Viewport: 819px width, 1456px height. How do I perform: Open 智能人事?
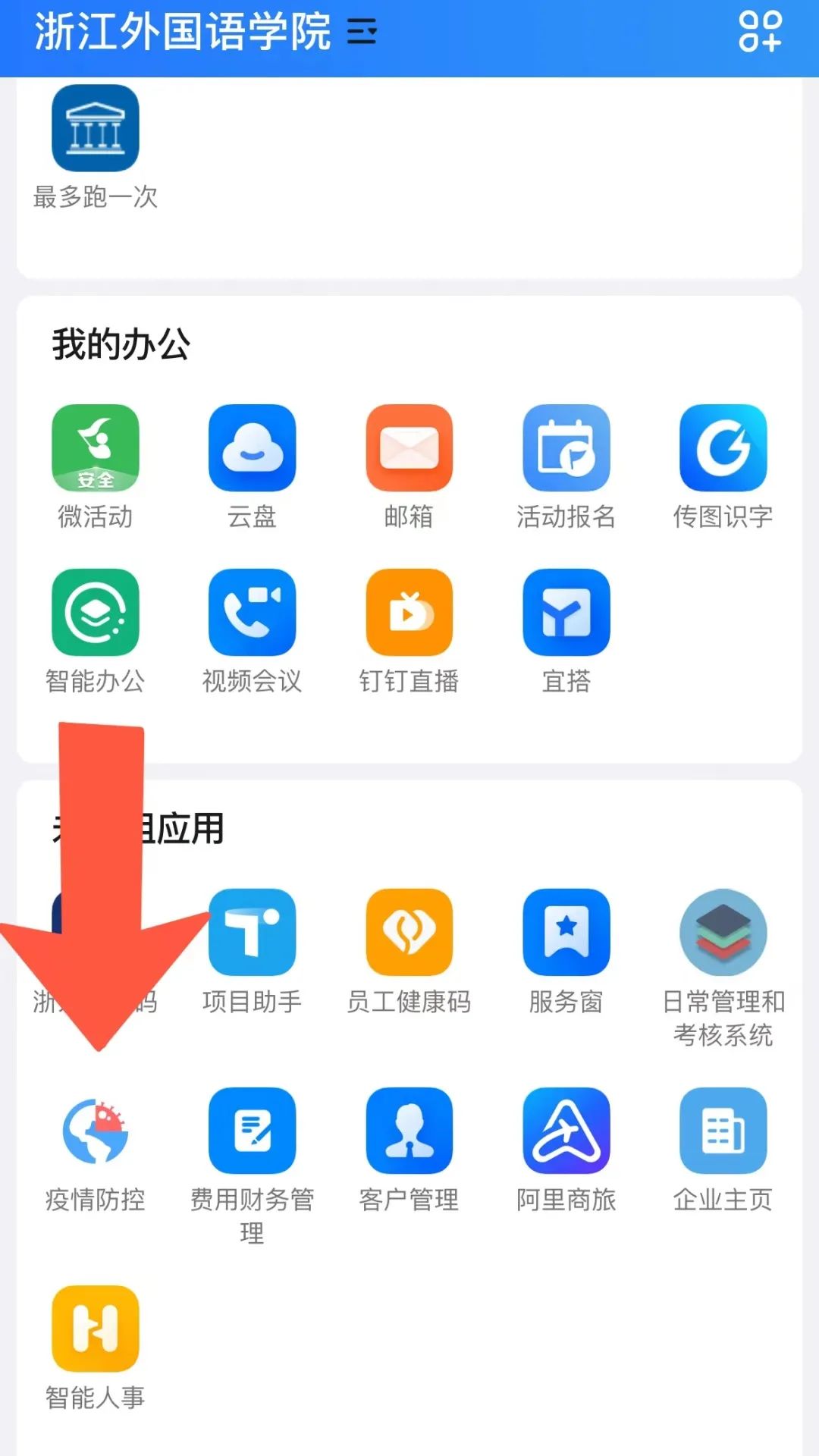point(96,1329)
